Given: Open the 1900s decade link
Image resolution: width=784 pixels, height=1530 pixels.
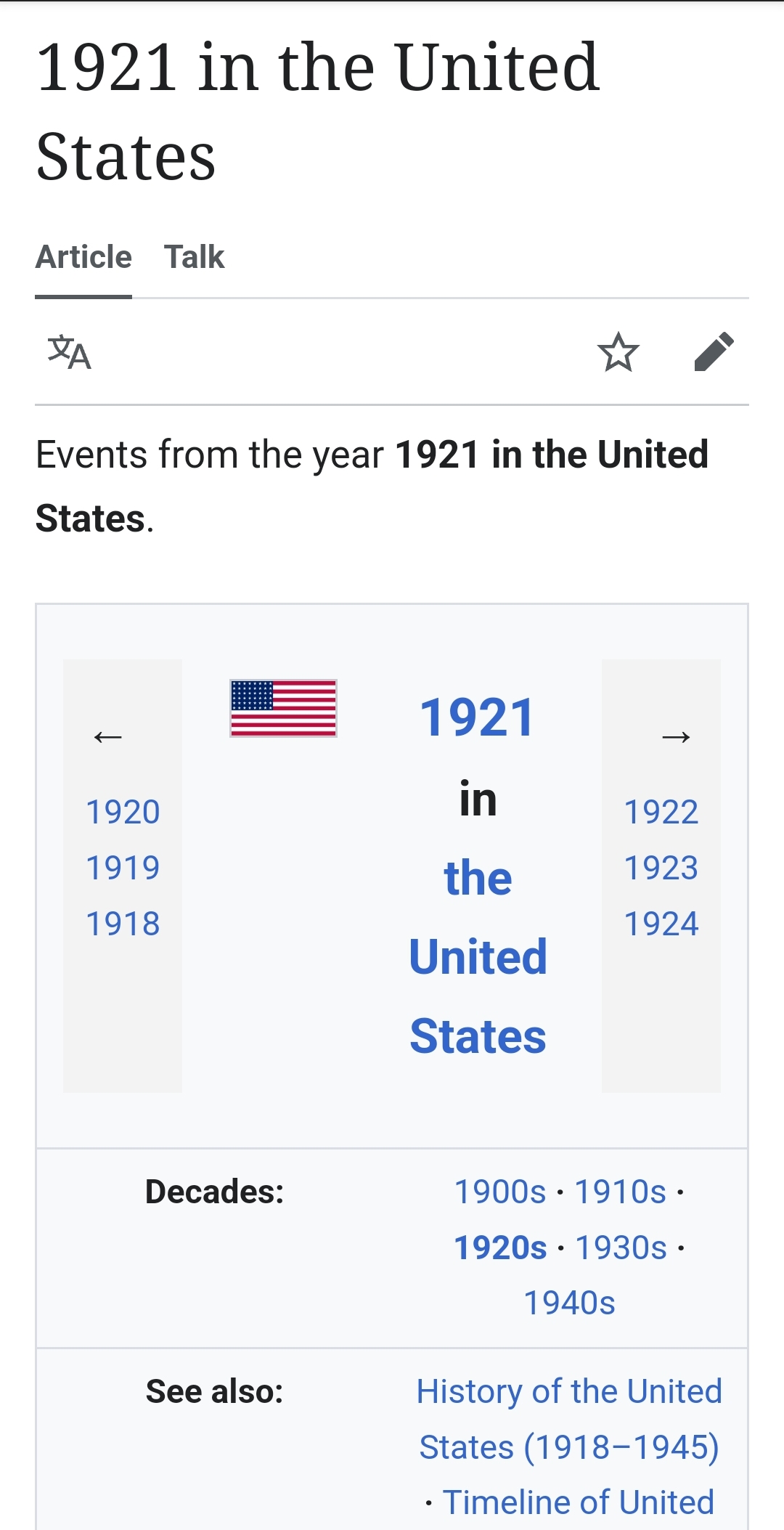Looking at the screenshot, I should 499,1192.
